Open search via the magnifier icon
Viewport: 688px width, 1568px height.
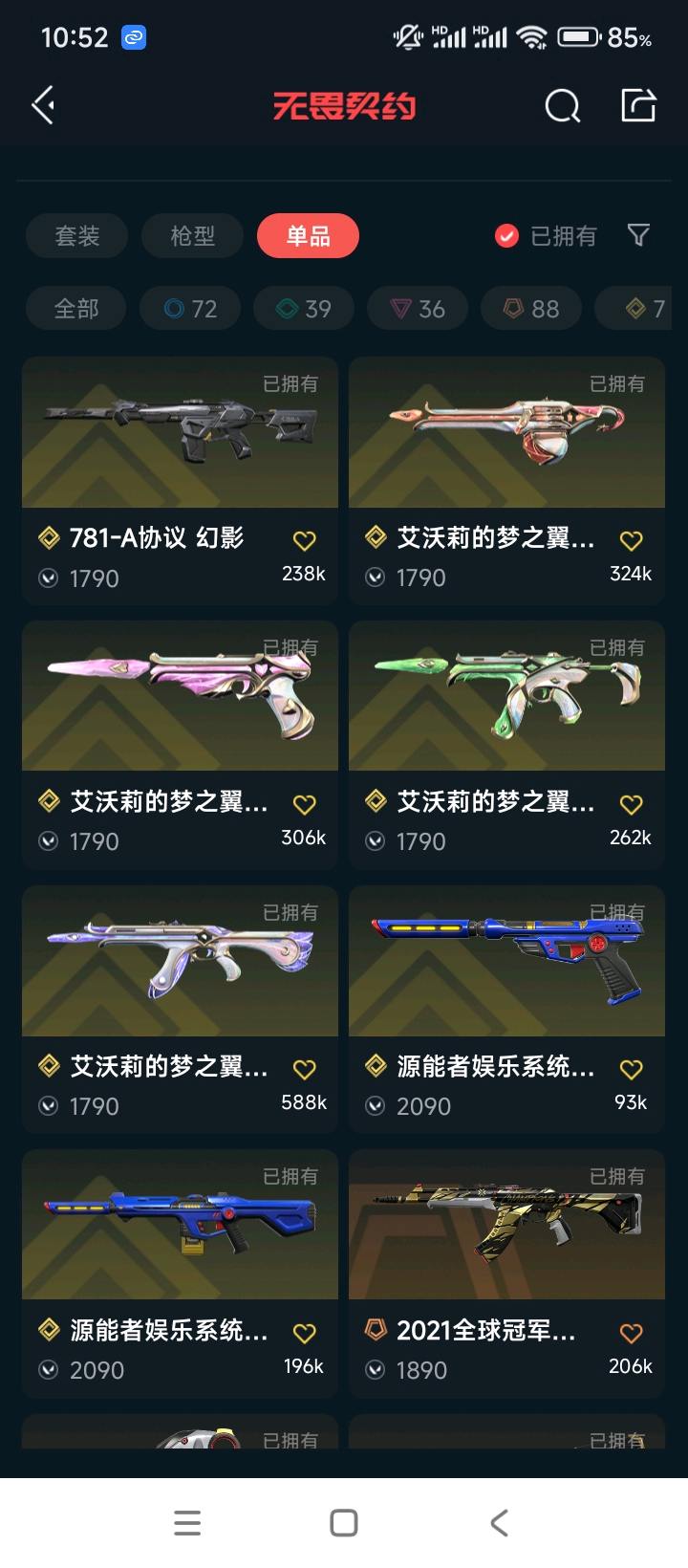pos(562,106)
